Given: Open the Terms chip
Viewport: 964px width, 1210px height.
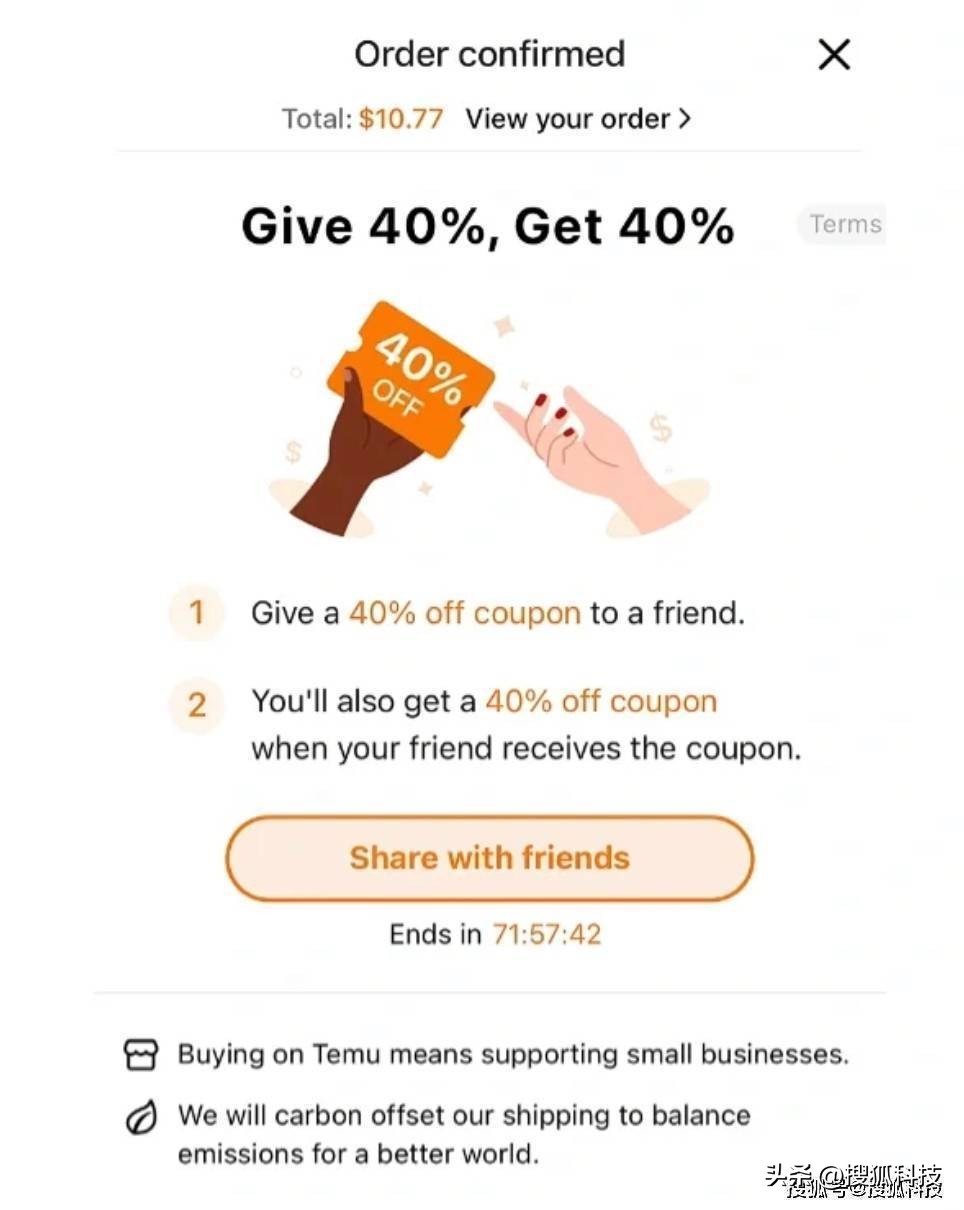Looking at the screenshot, I should pyautogui.click(x=843, y=224).
